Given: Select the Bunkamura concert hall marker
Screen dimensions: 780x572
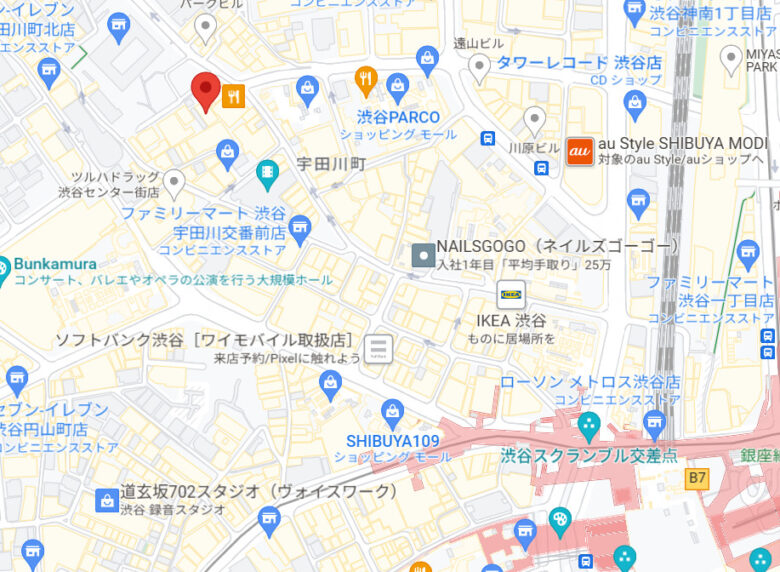Looking at the screenshot, I should click(x=3, y=265).
